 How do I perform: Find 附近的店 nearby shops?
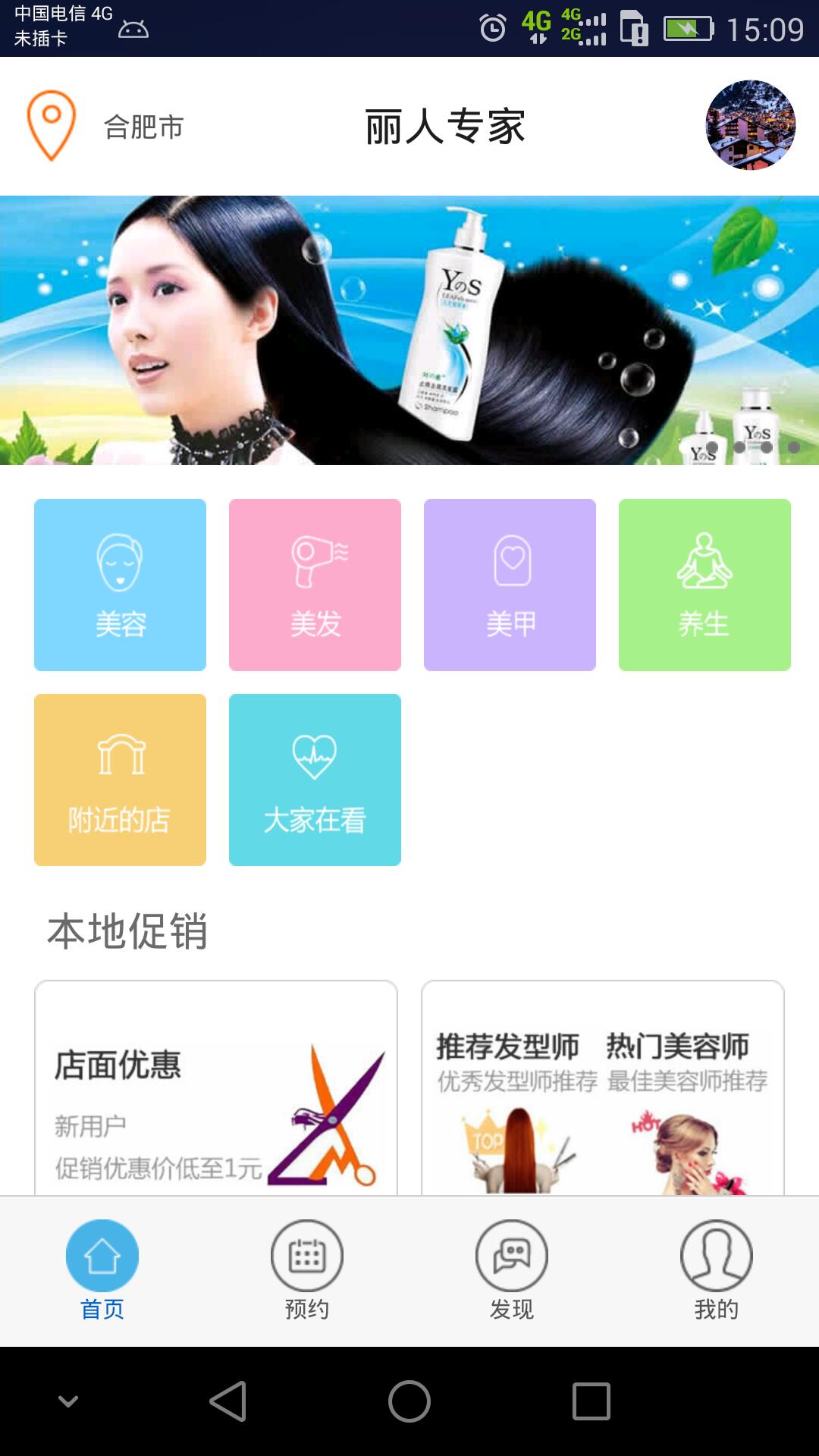pyautogui.click(x=120, y=780)
